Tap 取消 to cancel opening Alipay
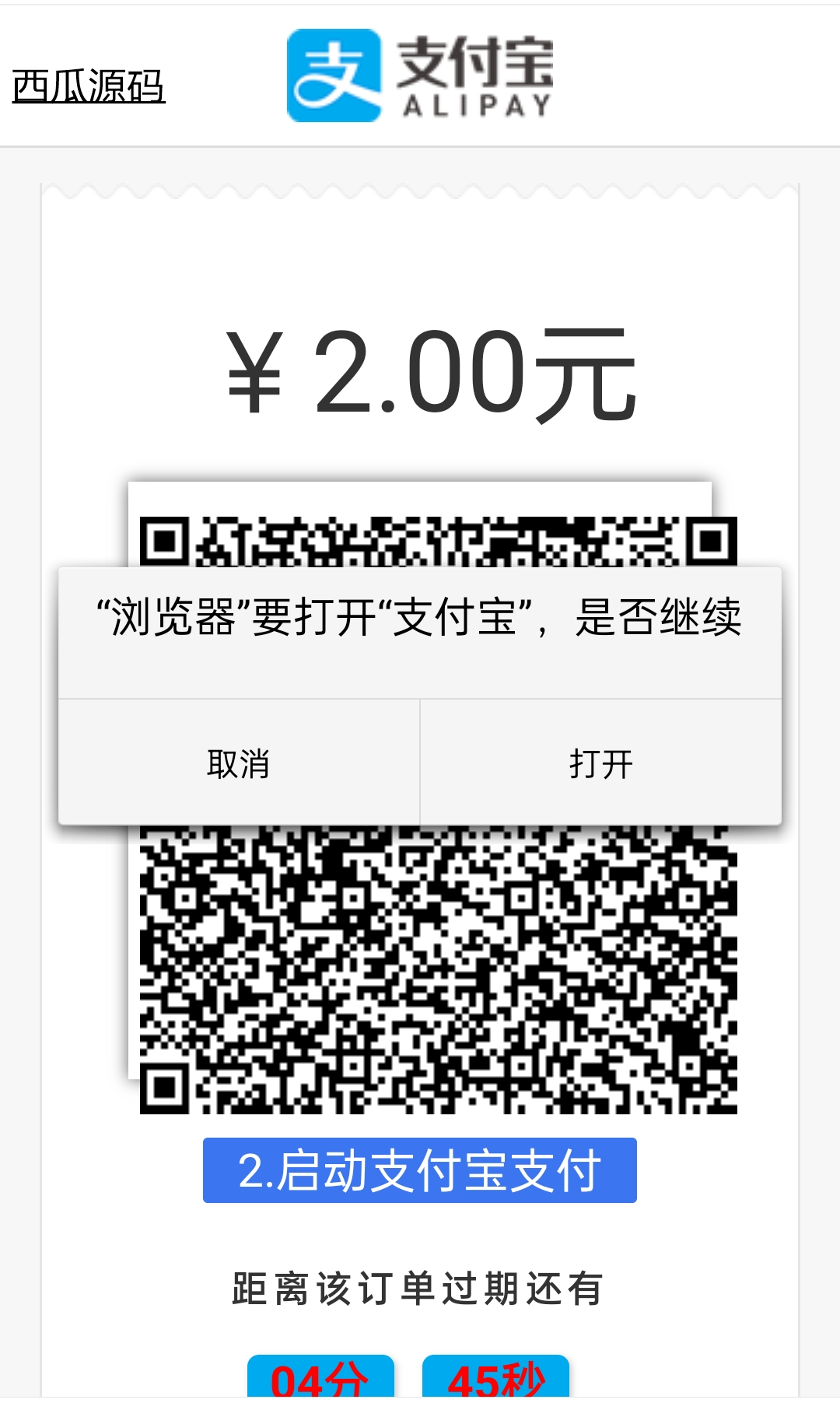 239,763
